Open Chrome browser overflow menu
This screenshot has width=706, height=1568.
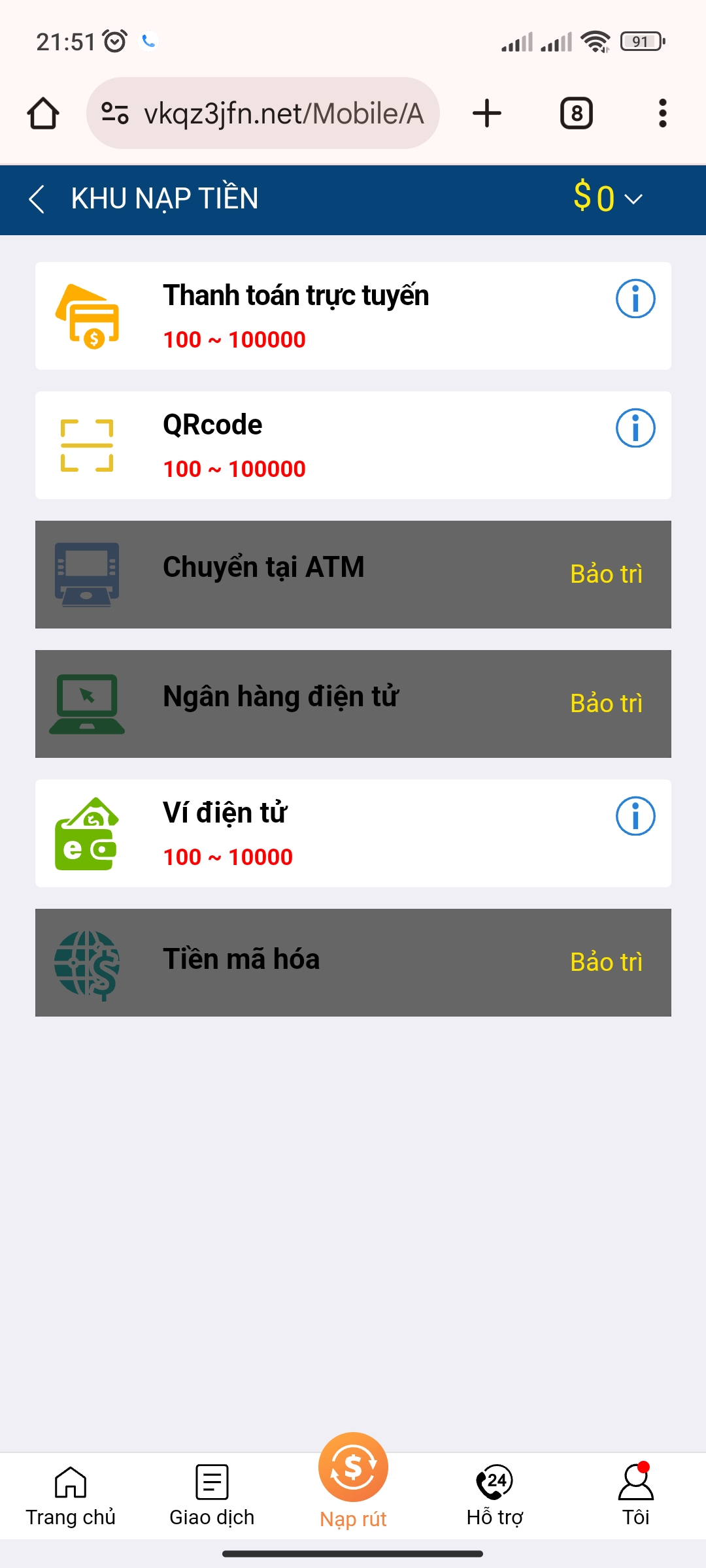coord(662,112)
